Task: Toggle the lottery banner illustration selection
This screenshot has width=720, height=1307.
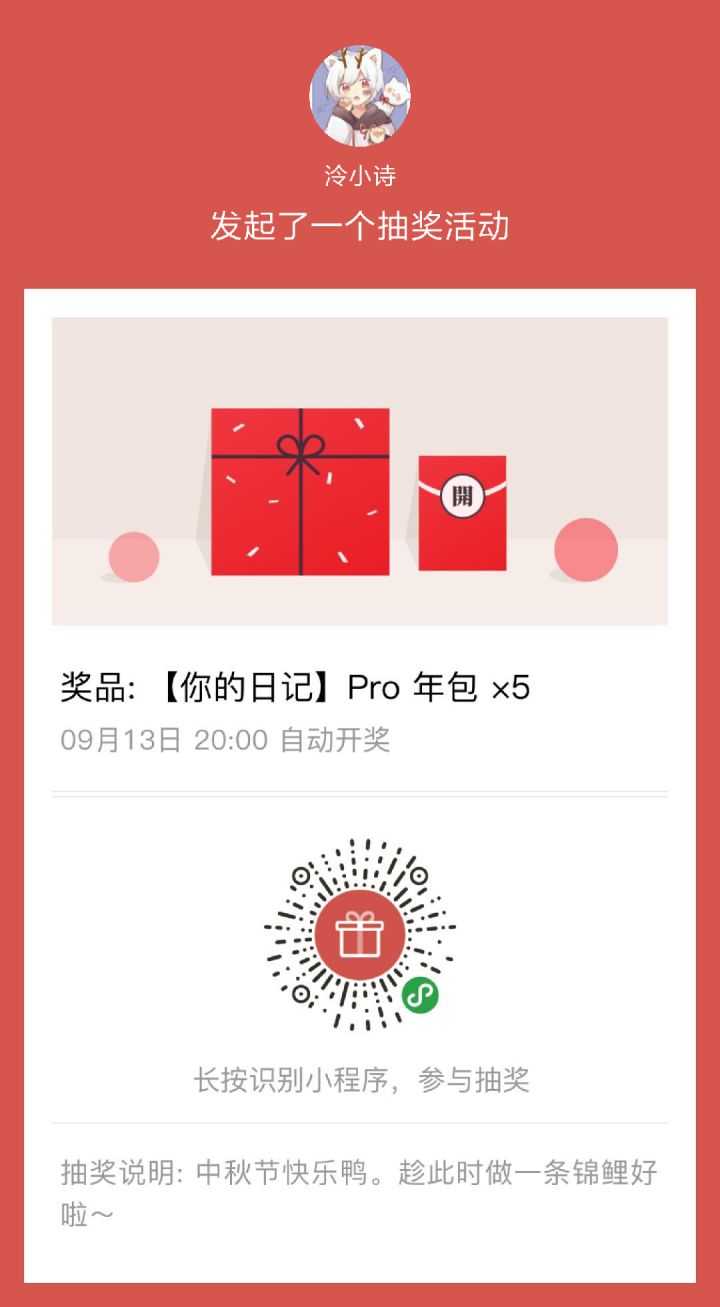Action: 360,470
